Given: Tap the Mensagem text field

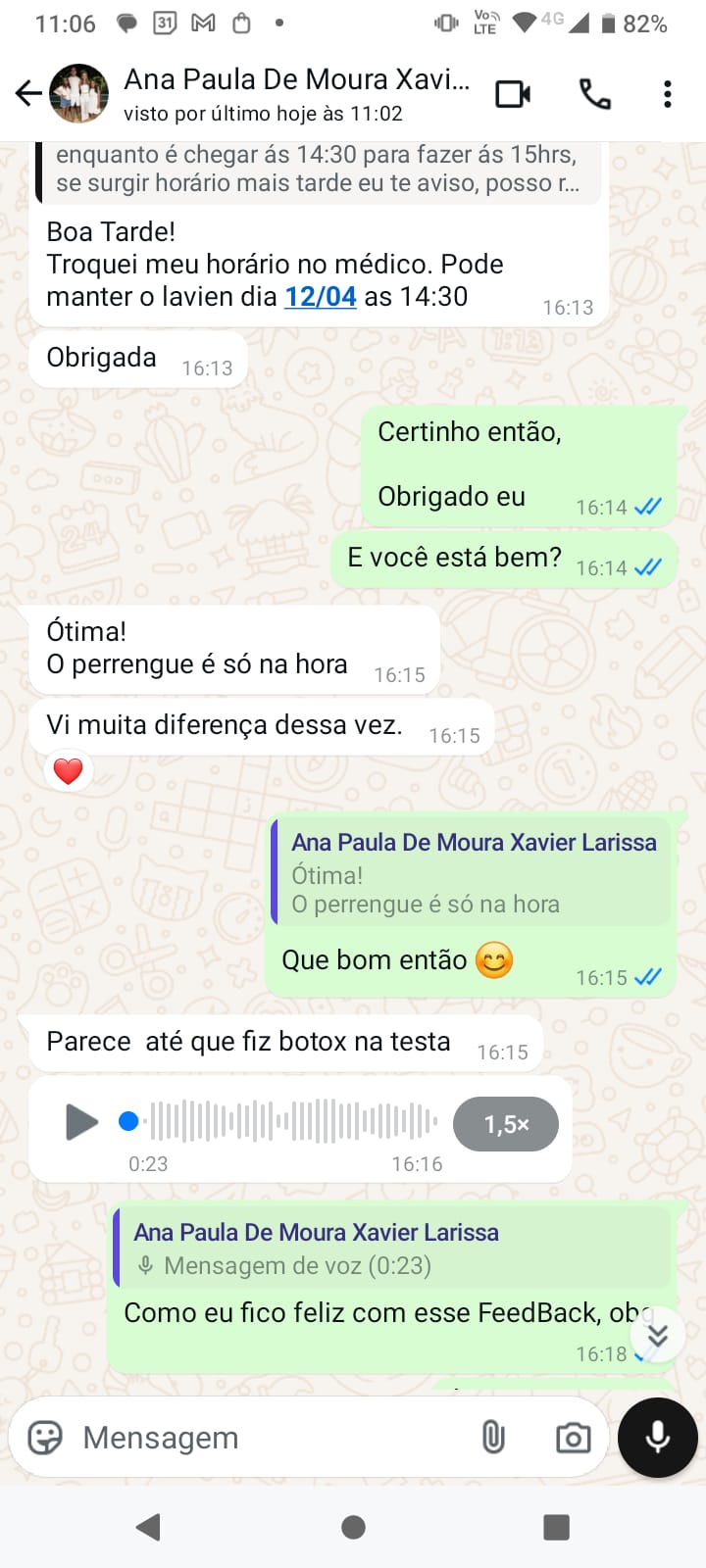Looking at the screenshot, I should 265,1438.
